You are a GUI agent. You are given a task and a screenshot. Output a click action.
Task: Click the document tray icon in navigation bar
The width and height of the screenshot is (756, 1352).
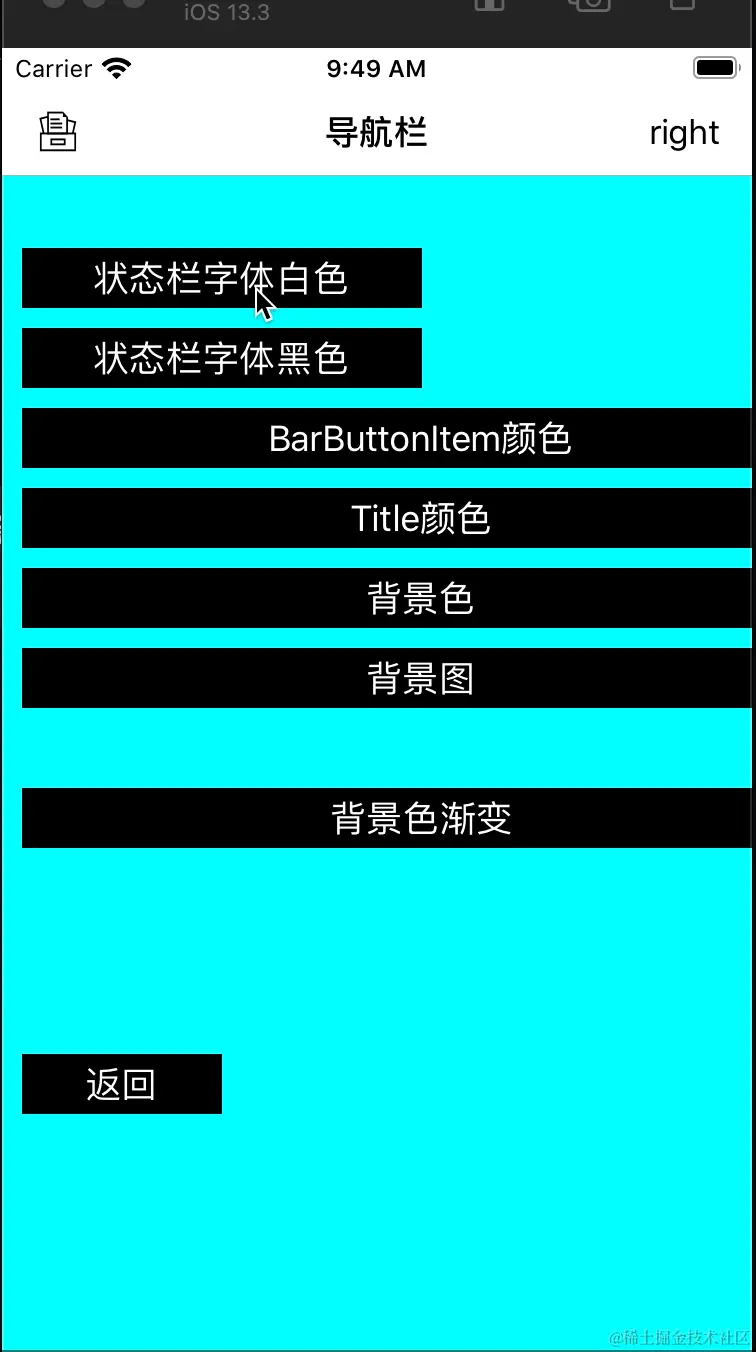(x=57, y=131)
